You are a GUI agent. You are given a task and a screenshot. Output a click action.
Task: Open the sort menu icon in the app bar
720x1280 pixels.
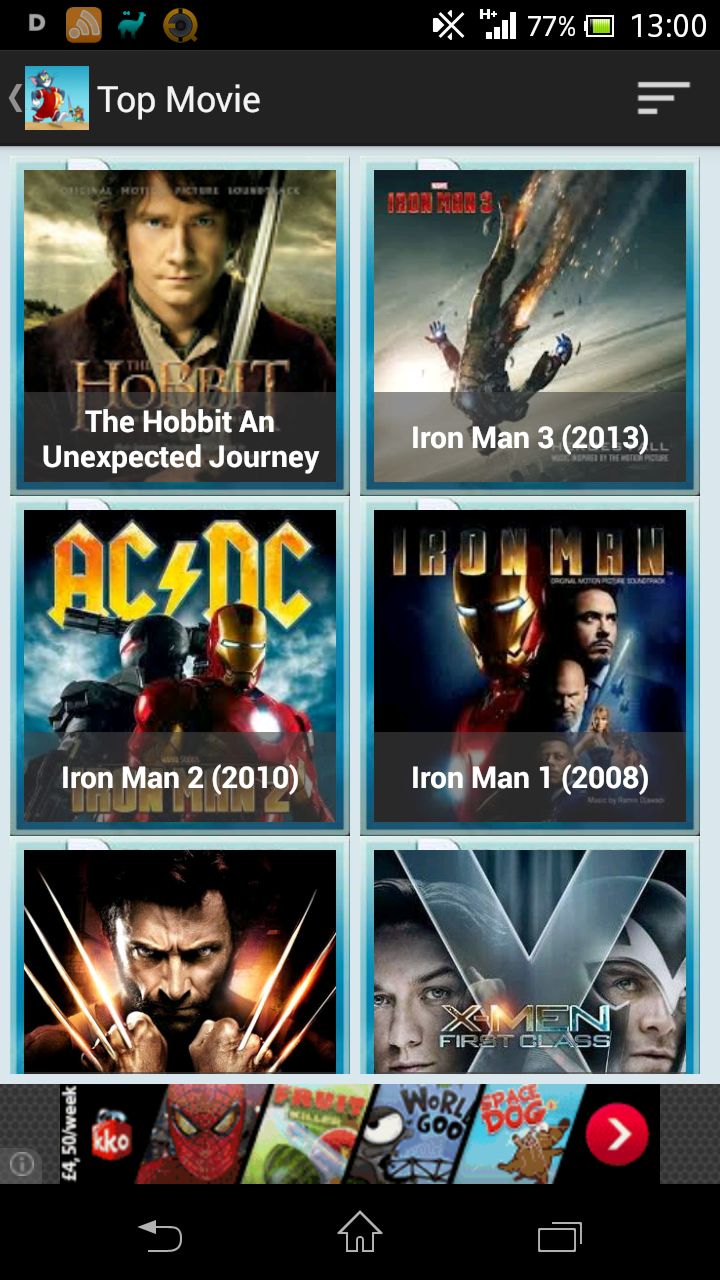(664, 98)
